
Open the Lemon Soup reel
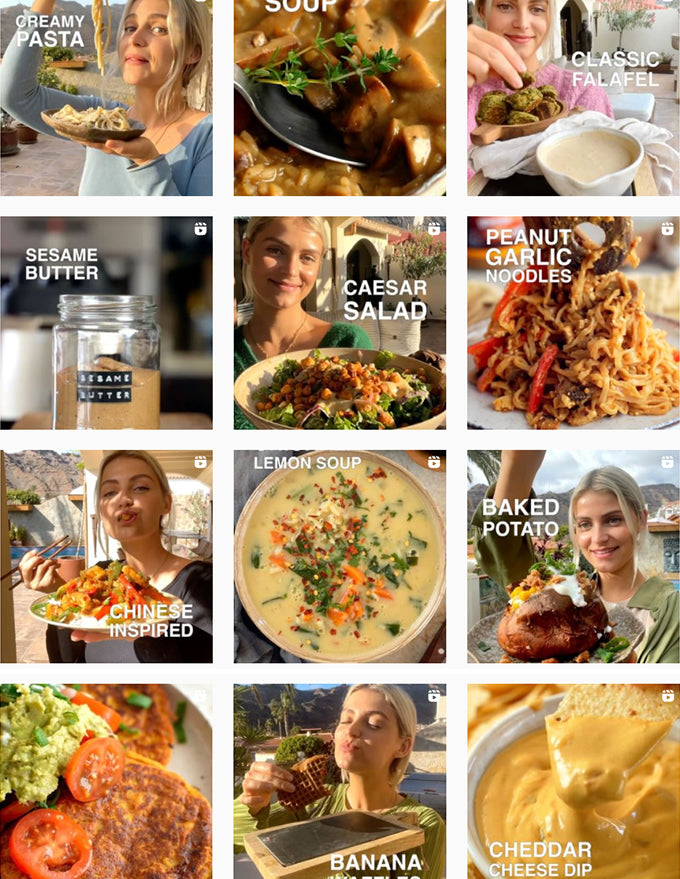[340, 556]
